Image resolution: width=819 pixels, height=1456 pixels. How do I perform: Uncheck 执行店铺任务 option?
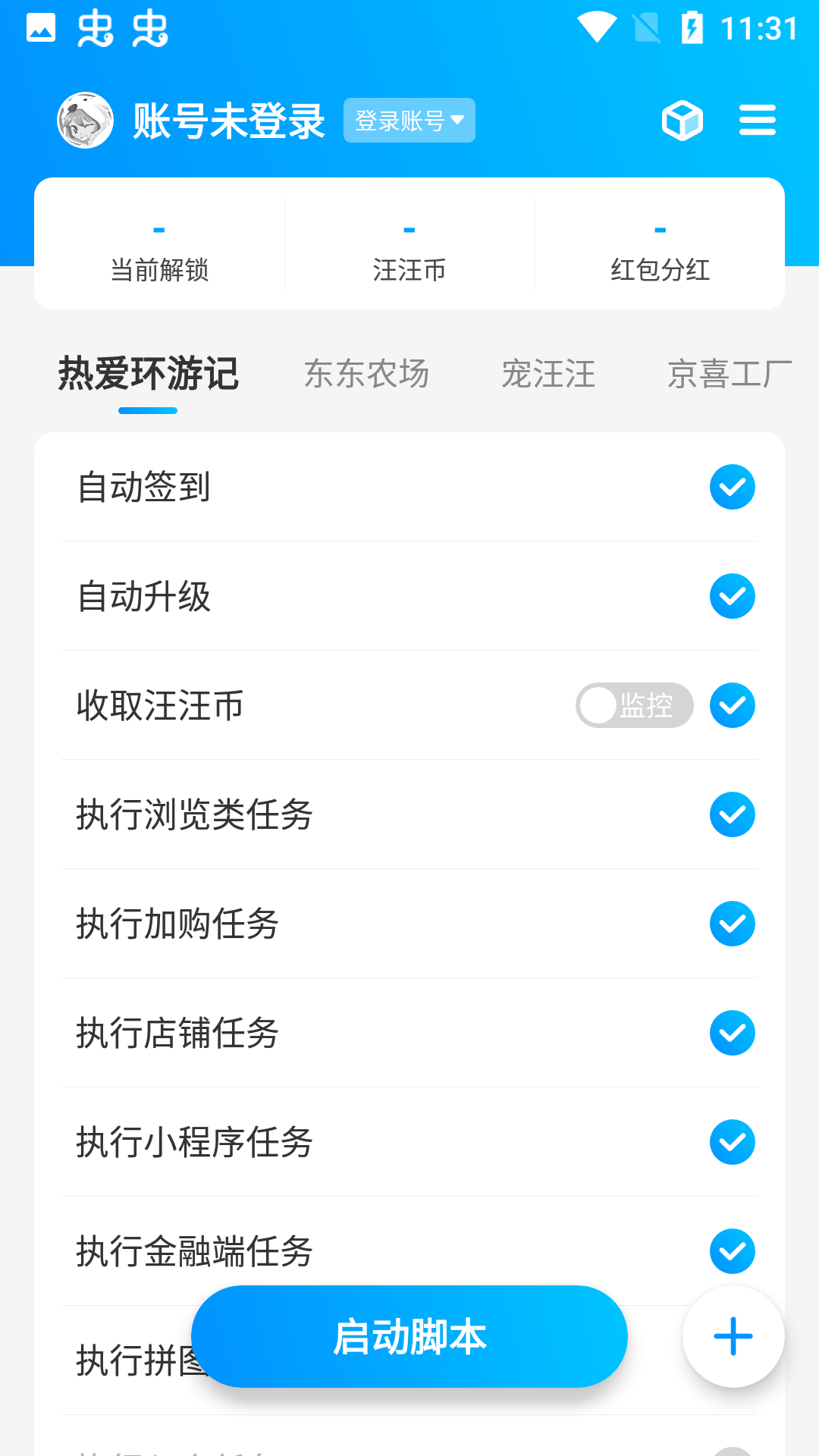(732, 1033)
